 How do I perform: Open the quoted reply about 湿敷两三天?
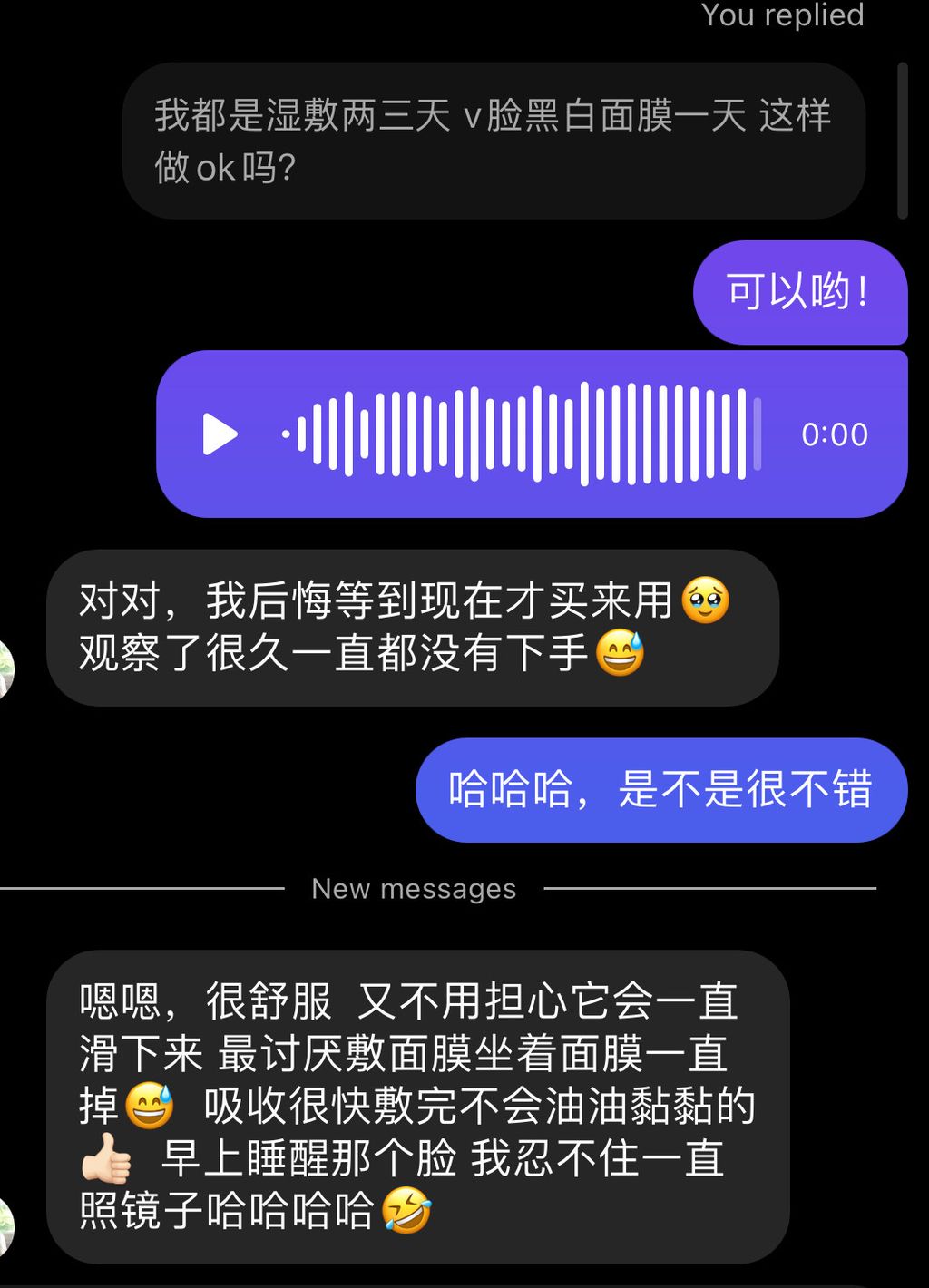[493, 141]
